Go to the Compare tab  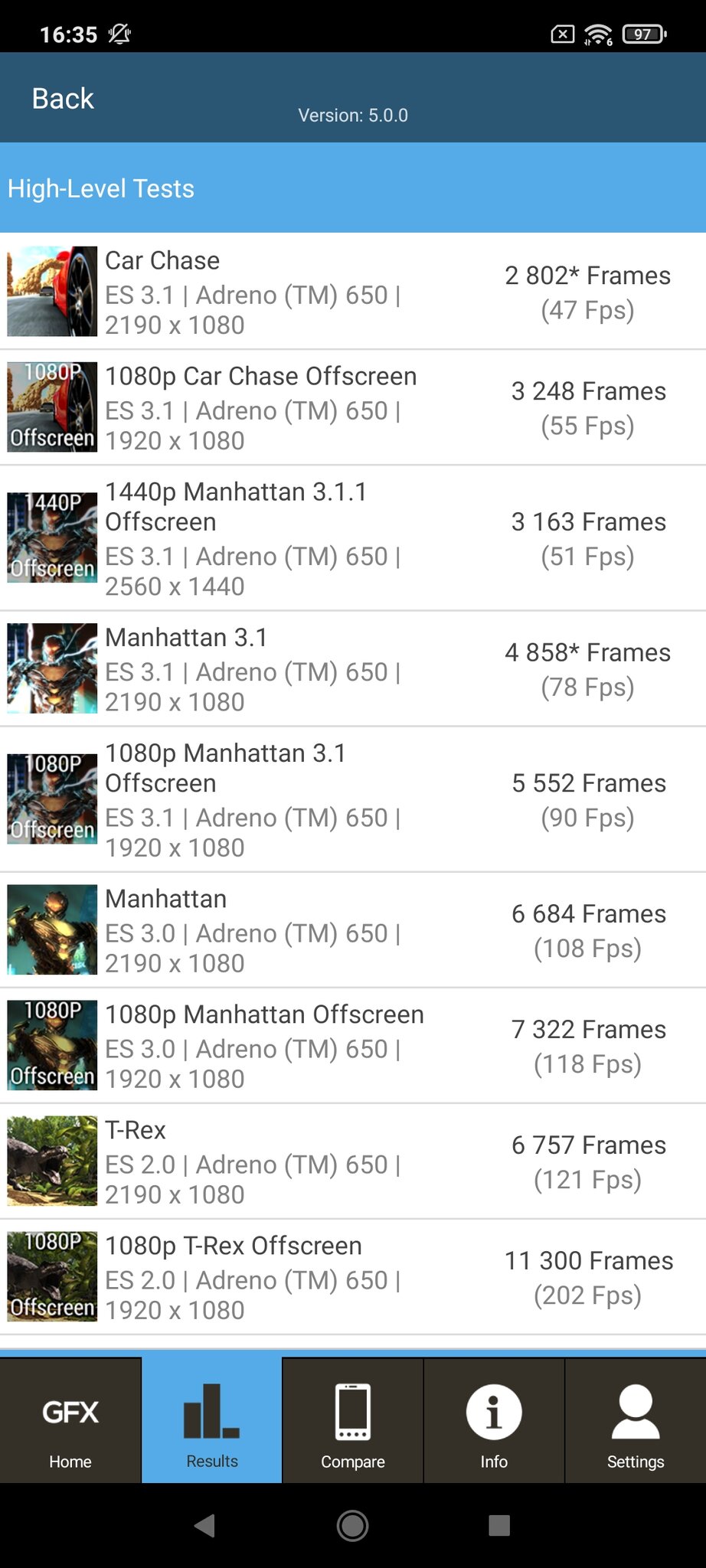coord(353,1421)
